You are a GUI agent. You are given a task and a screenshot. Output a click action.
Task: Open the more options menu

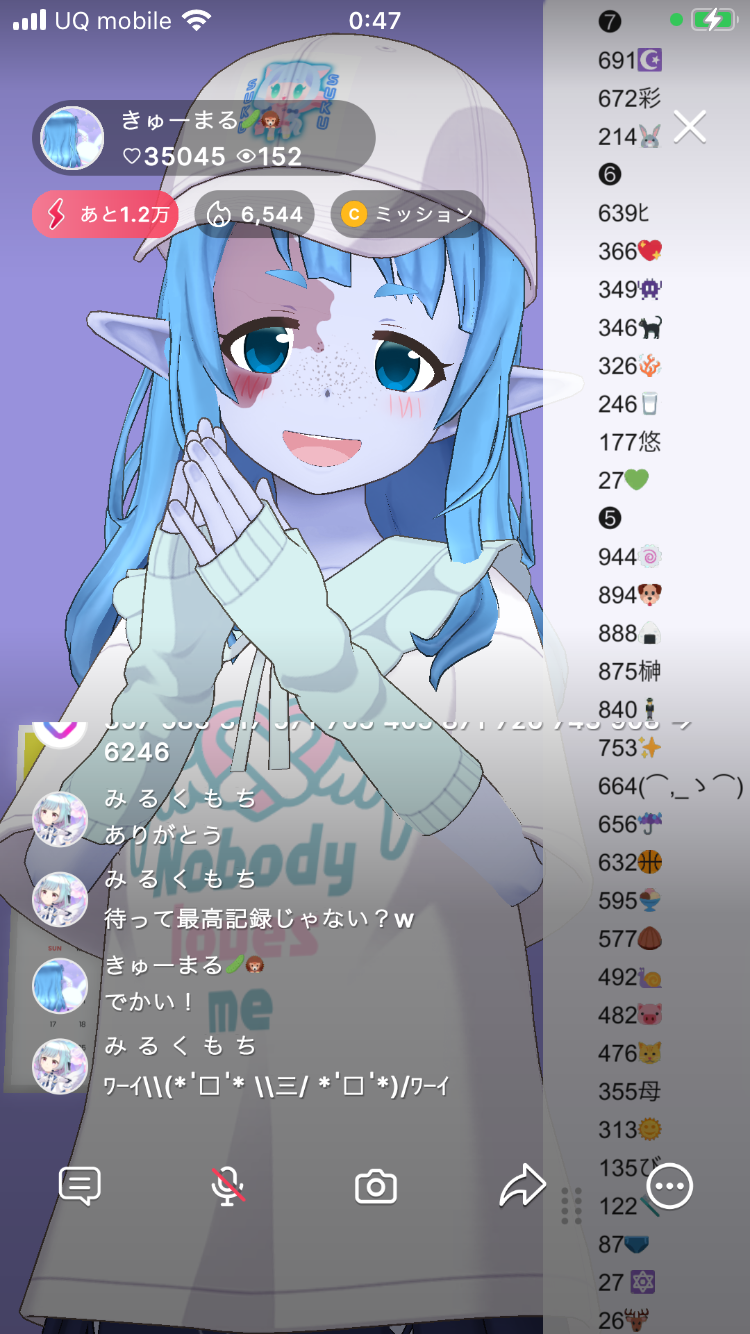pyautogui.click(x=669, y=1186)
